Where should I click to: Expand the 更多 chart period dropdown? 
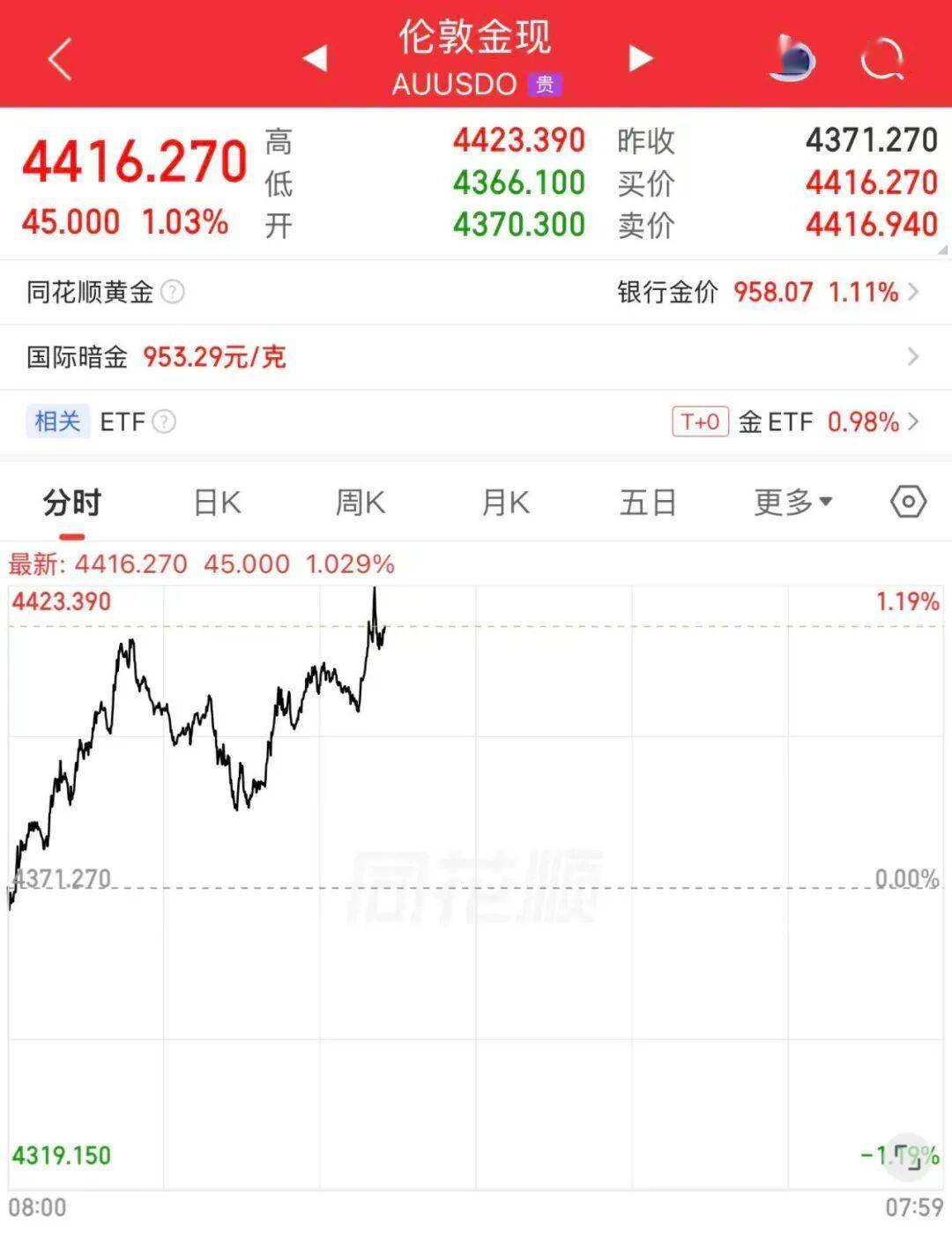pos(792,503)
